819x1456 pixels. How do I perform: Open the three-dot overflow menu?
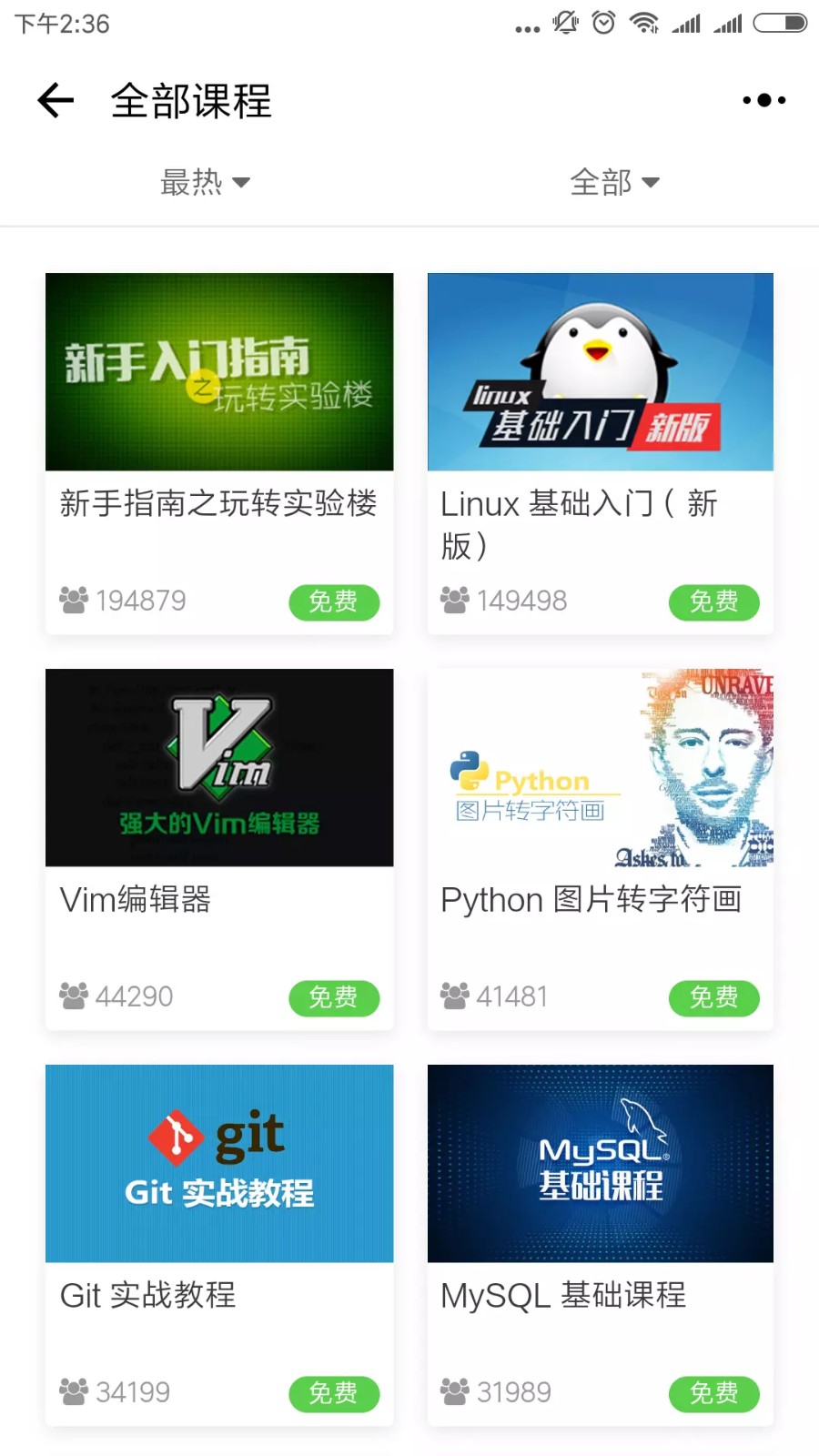point(764,100)
